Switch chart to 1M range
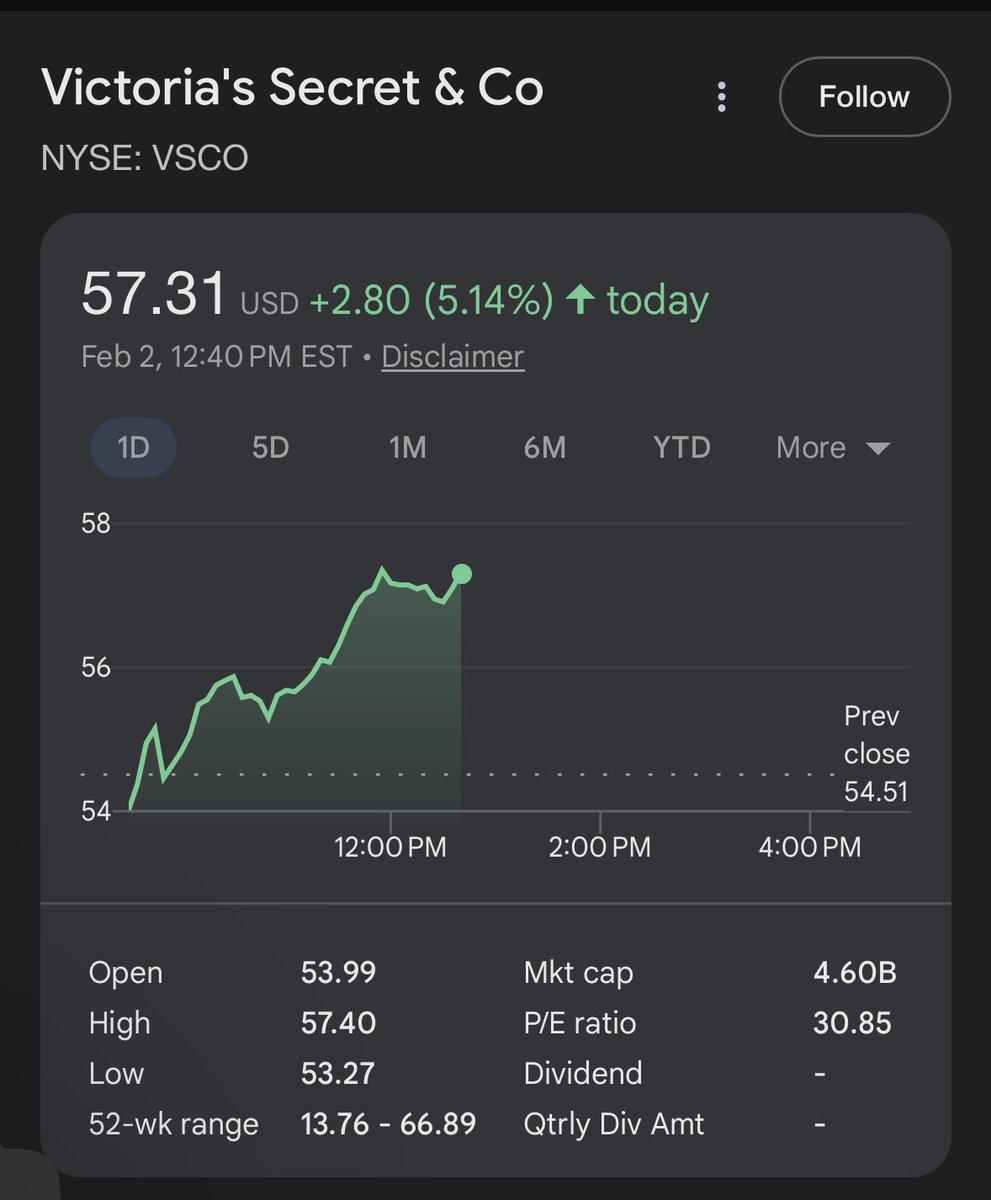The width and height of the screenshot is (991, 1200). coord(407,447)
